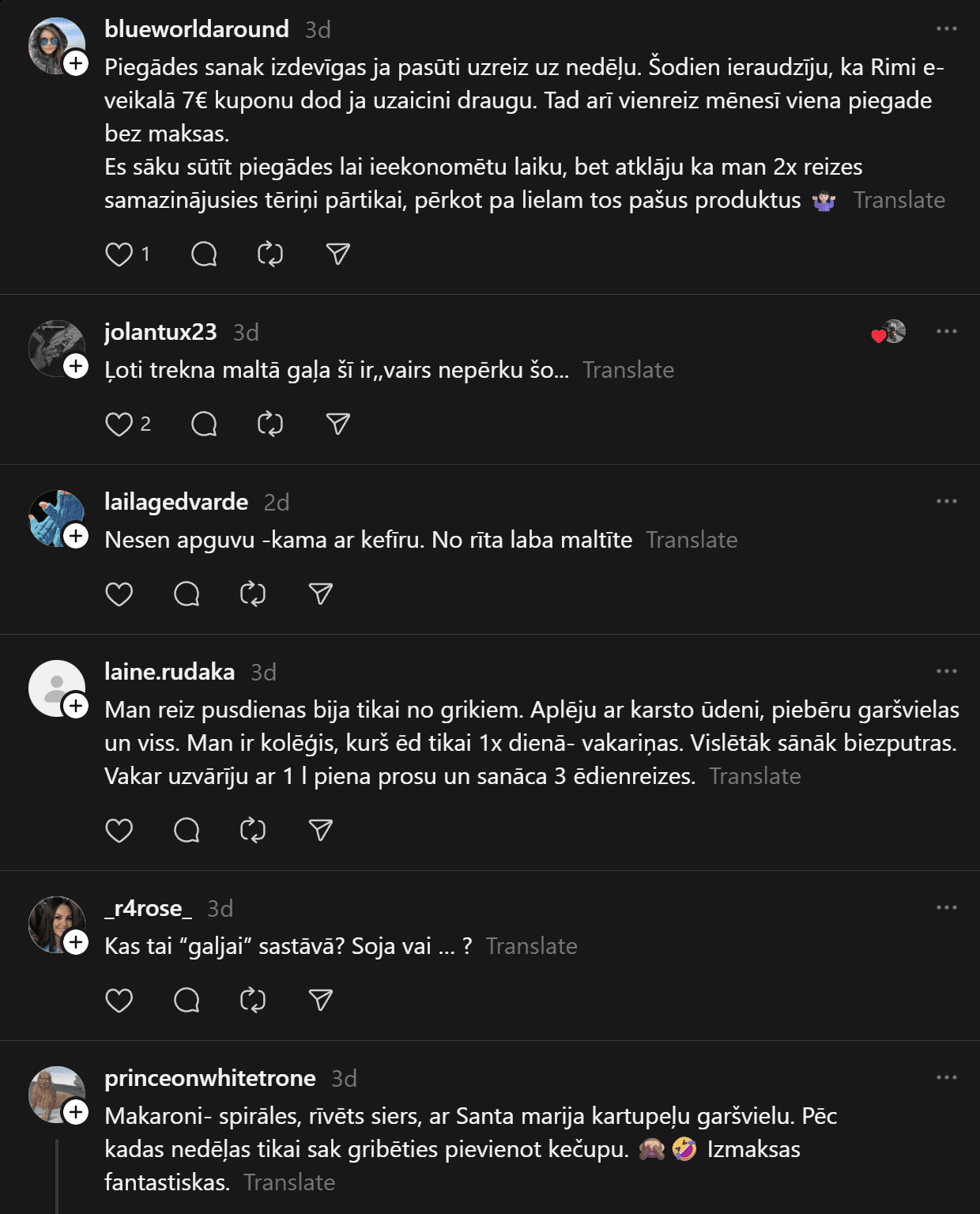
Task: Translate princeonwhitetrone's comment
Action: (289, 1183)
